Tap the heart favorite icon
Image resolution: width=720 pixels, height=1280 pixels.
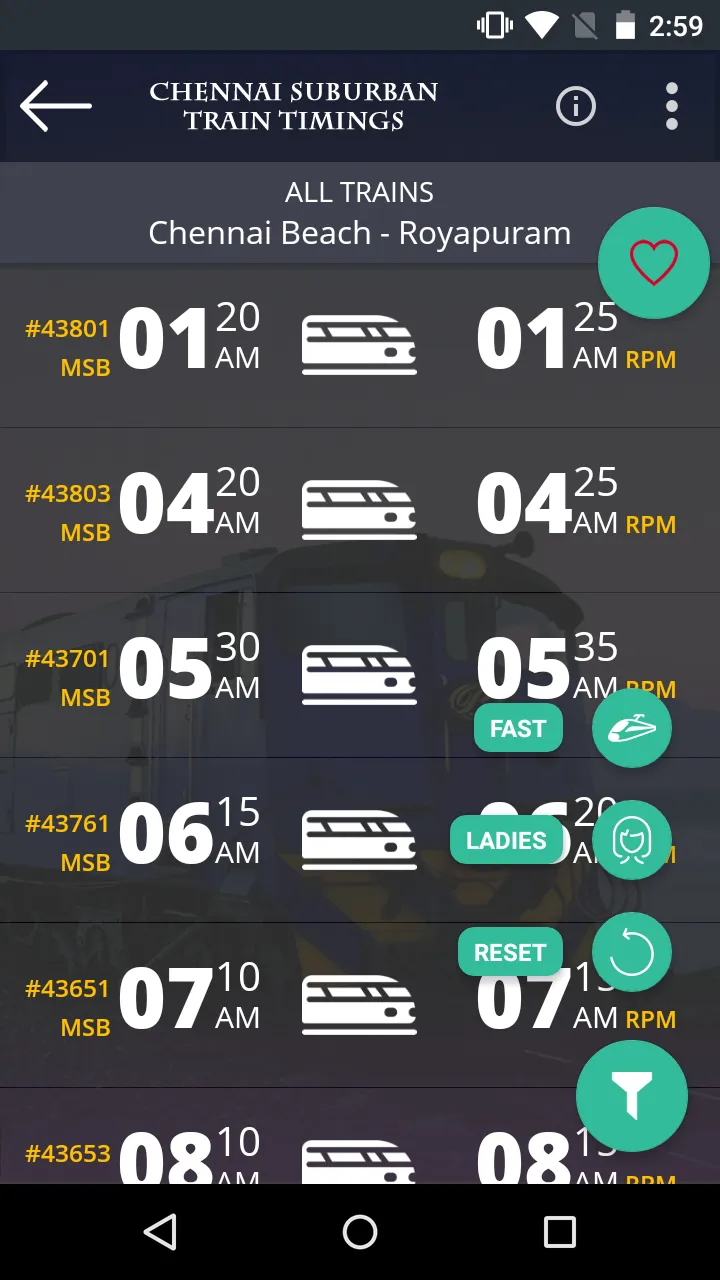(654, 262)
